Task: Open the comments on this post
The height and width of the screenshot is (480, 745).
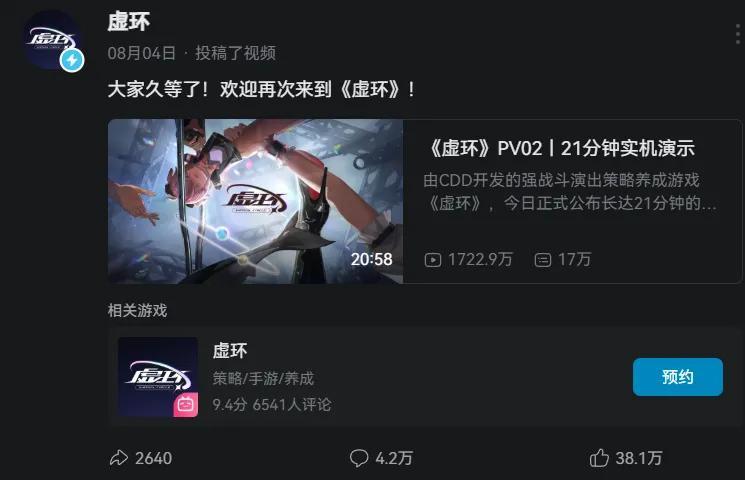Action: [381, 458]
